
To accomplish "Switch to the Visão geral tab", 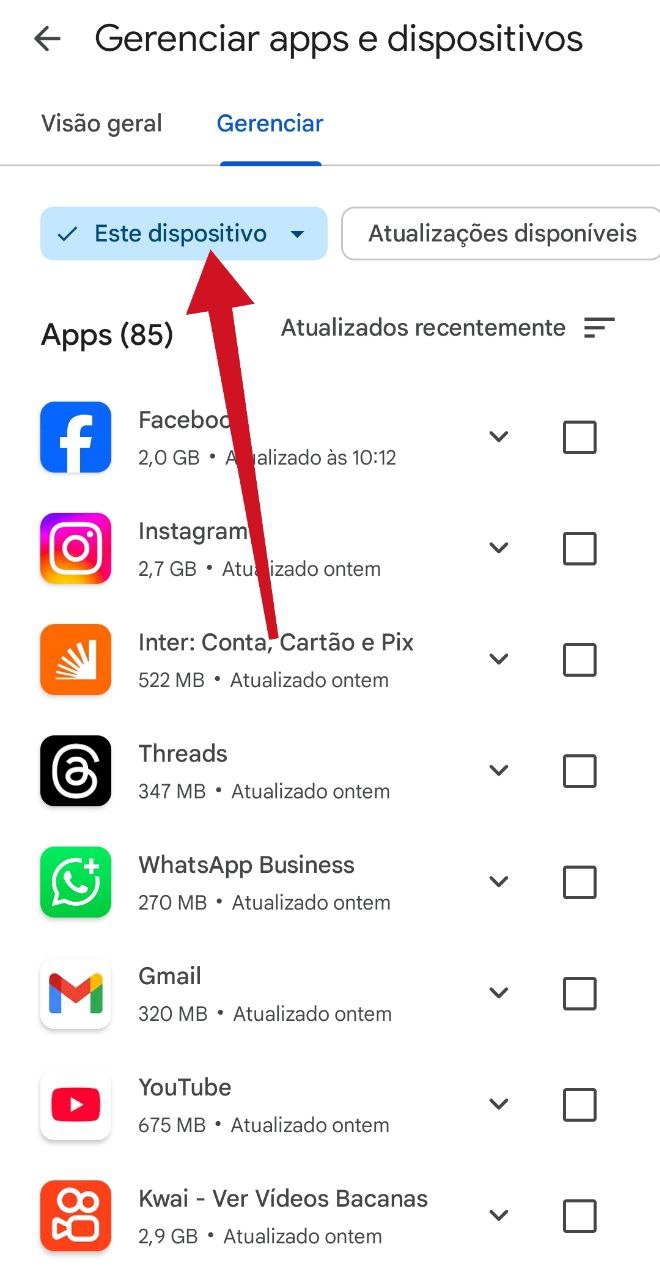I will coord(101,124).
